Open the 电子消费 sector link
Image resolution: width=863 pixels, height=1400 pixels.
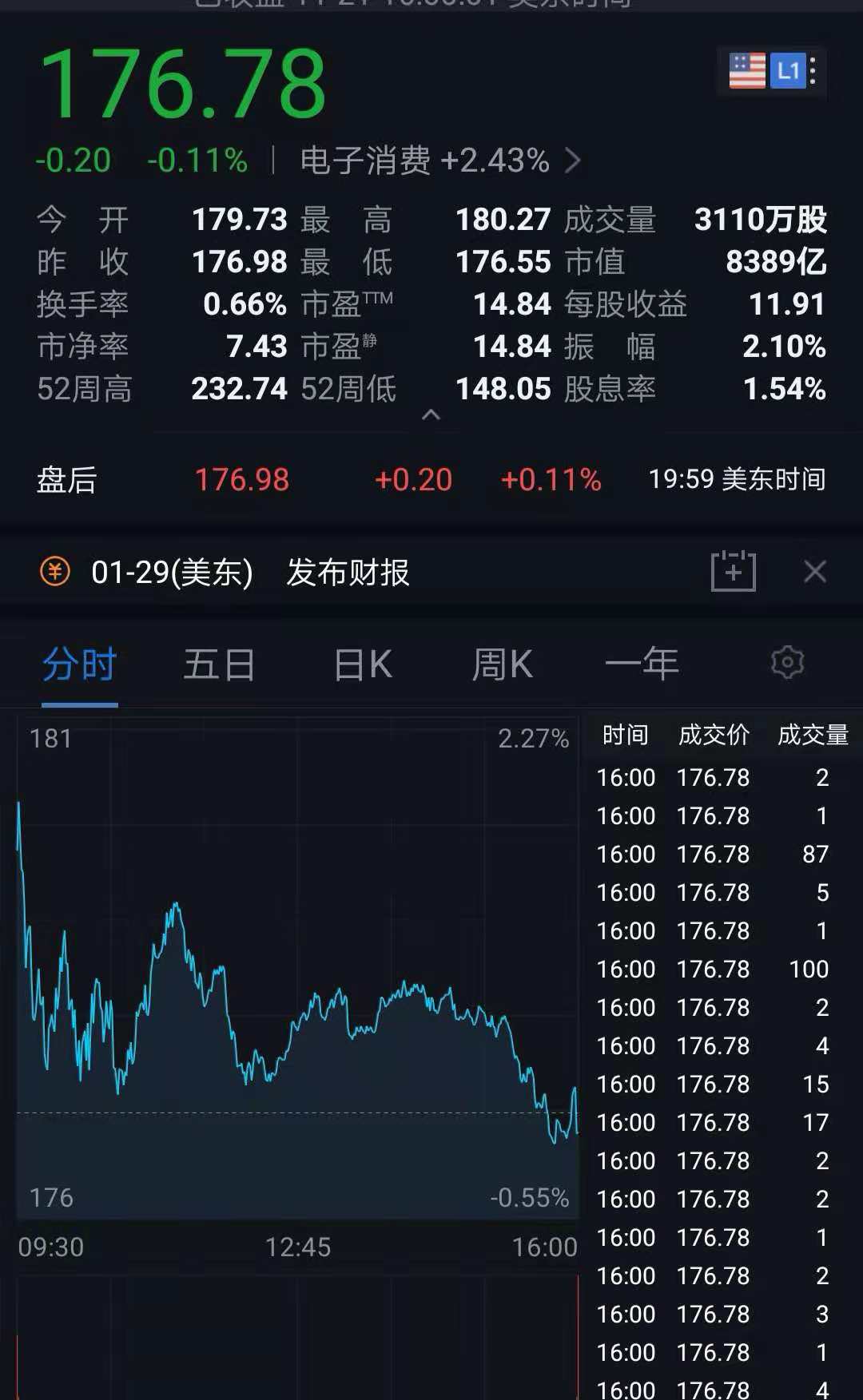tap(439, 161)
